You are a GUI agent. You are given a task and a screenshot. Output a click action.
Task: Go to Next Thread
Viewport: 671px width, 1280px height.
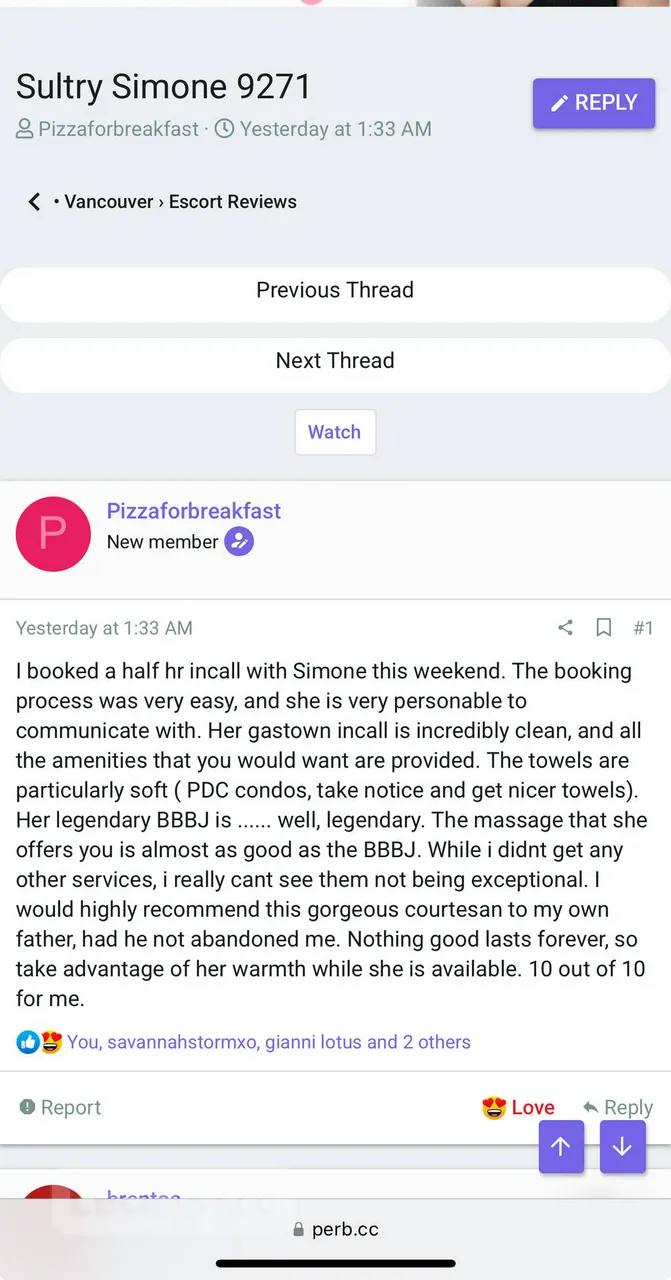335,361
